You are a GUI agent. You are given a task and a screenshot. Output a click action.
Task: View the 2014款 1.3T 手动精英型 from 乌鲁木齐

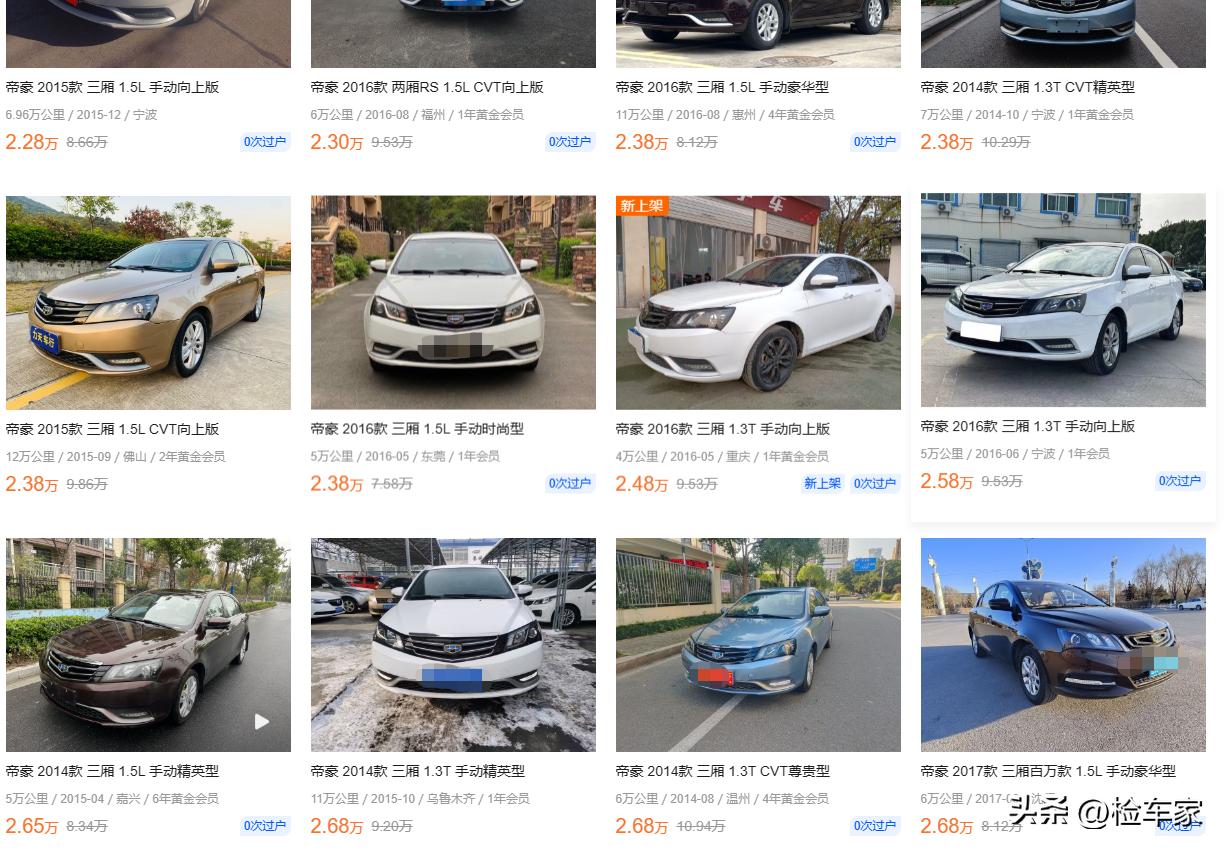point(417,771)
